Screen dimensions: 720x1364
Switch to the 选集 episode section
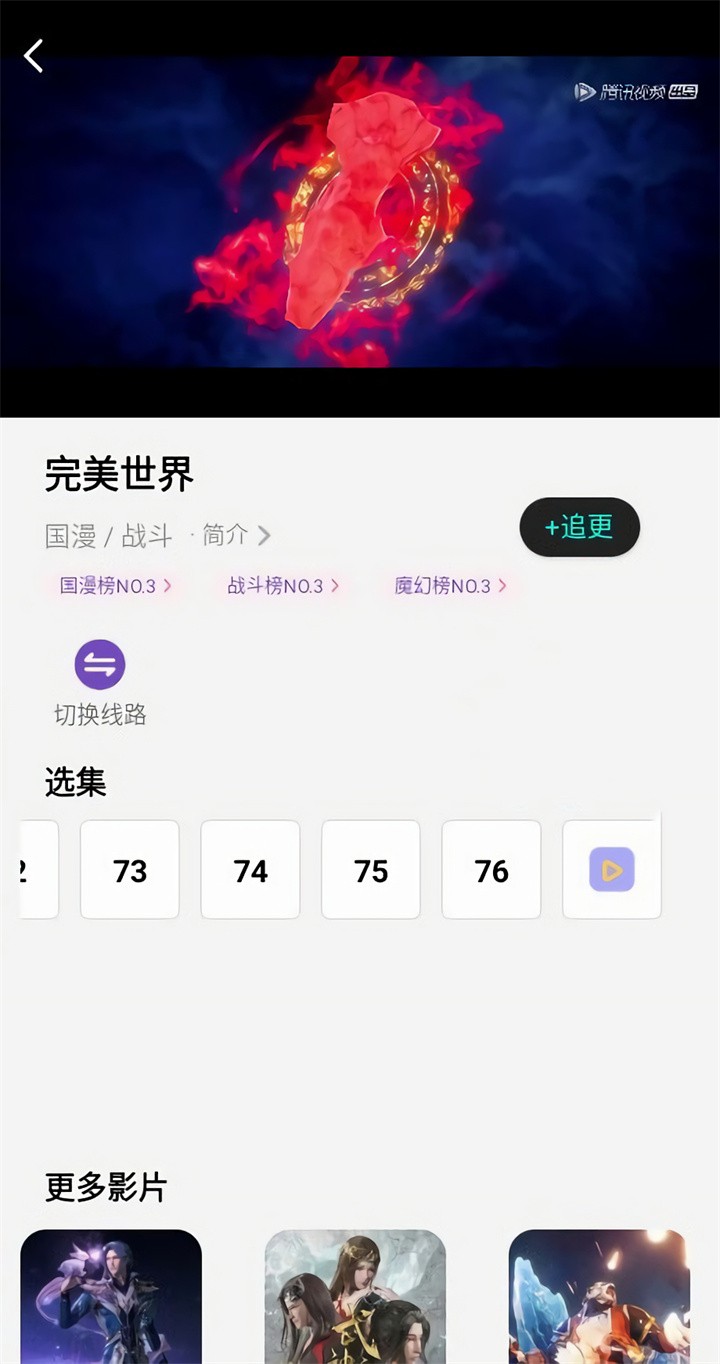tap(77, 783)
